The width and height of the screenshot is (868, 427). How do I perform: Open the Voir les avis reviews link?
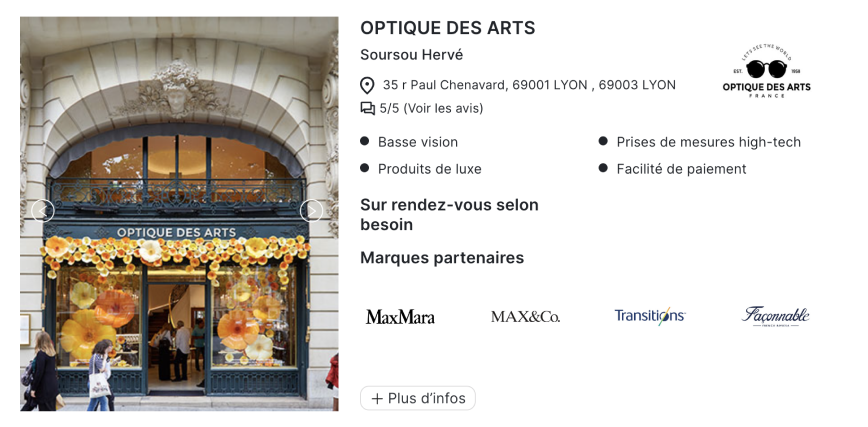tap(443, 108)
